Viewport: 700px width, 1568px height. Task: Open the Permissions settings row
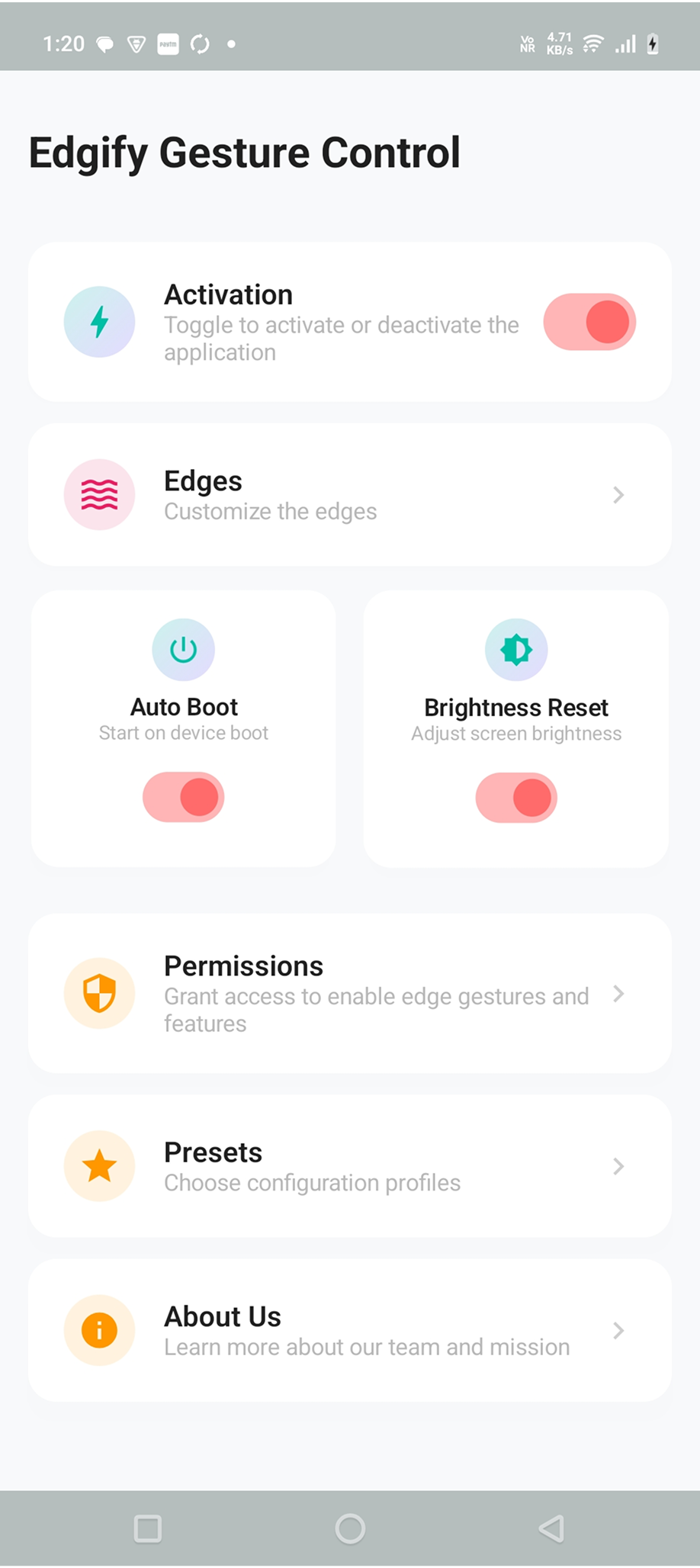coord(350,993)
